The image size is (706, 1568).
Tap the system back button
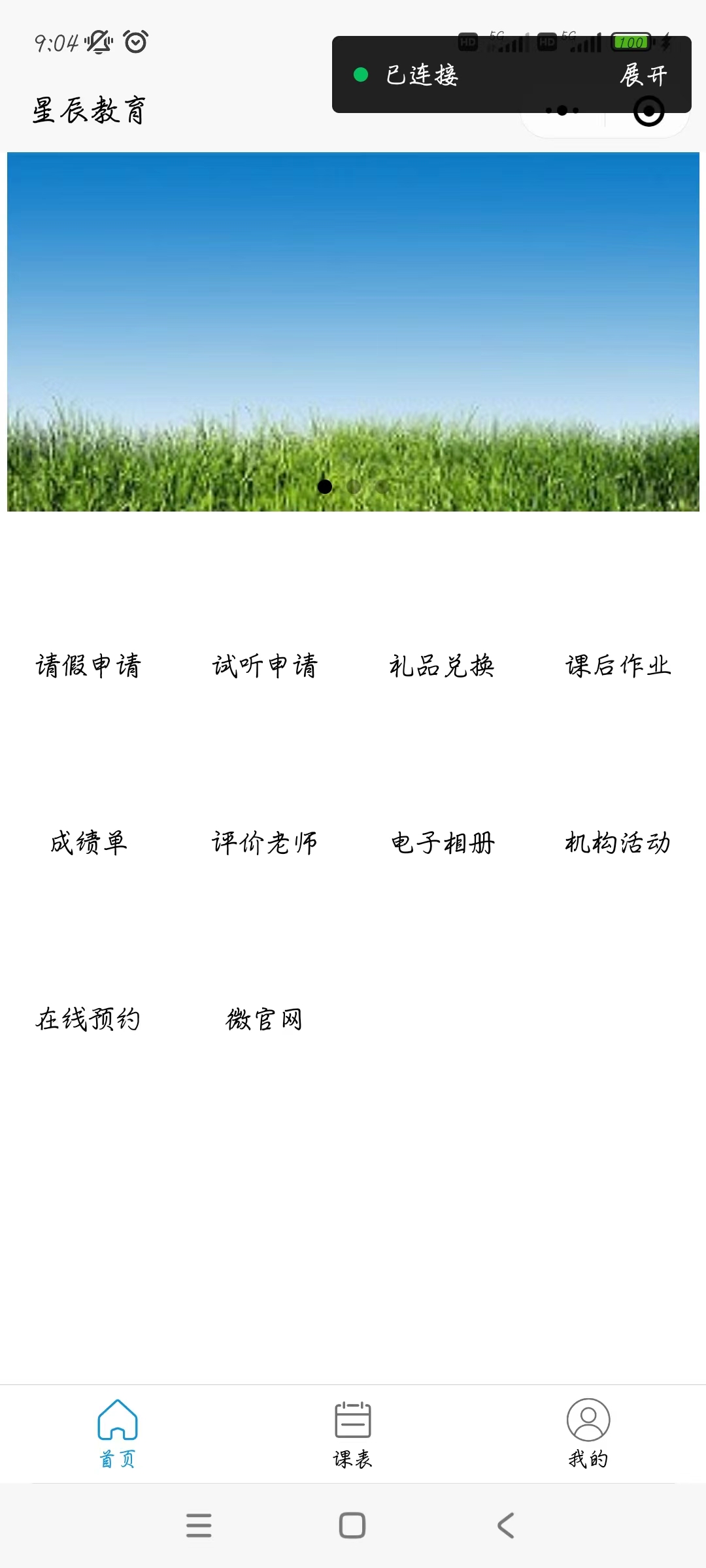click(506, 1526)
